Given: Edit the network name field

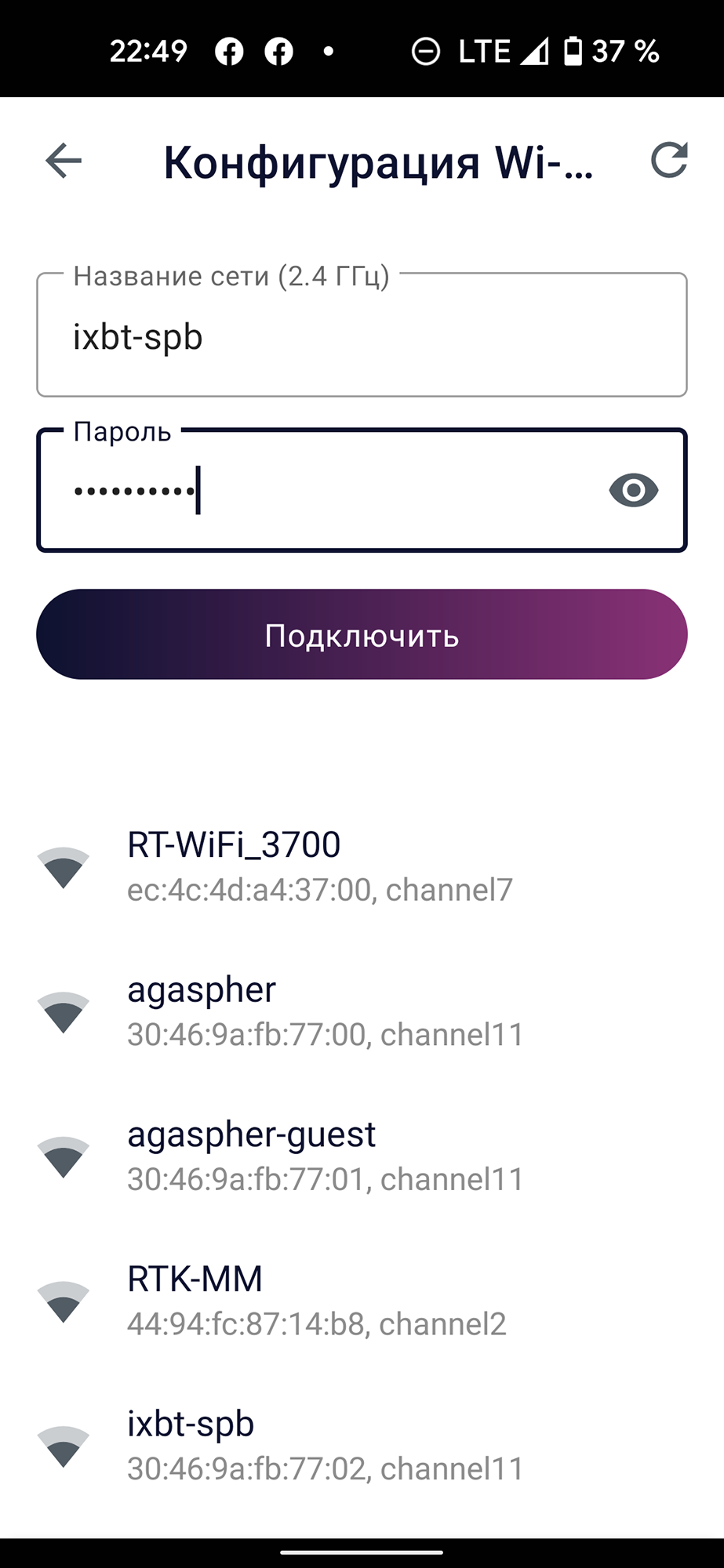Looking at the screenshot, I should coord(361,337).
